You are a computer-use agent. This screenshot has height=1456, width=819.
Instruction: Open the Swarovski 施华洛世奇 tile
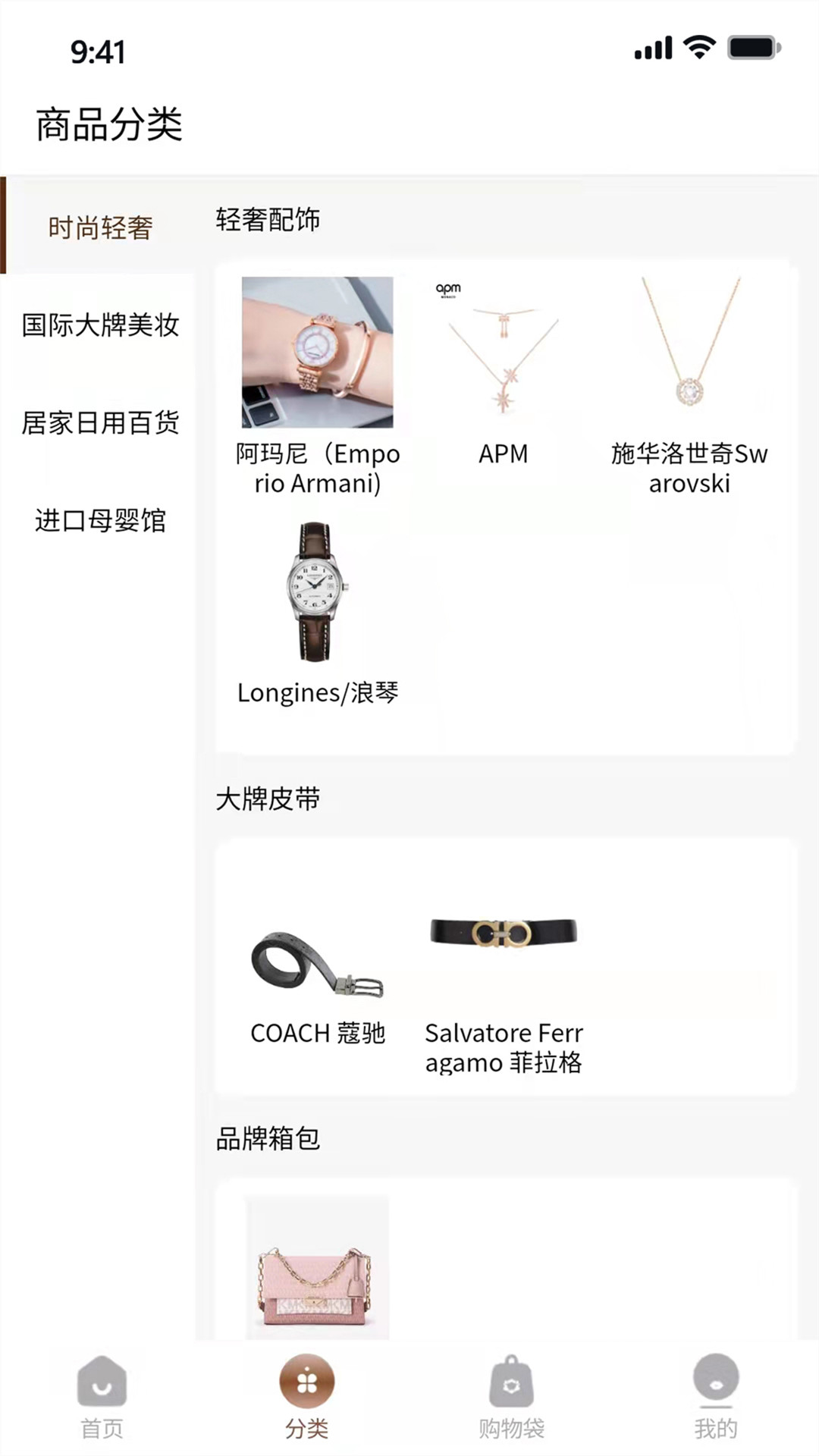689,386
